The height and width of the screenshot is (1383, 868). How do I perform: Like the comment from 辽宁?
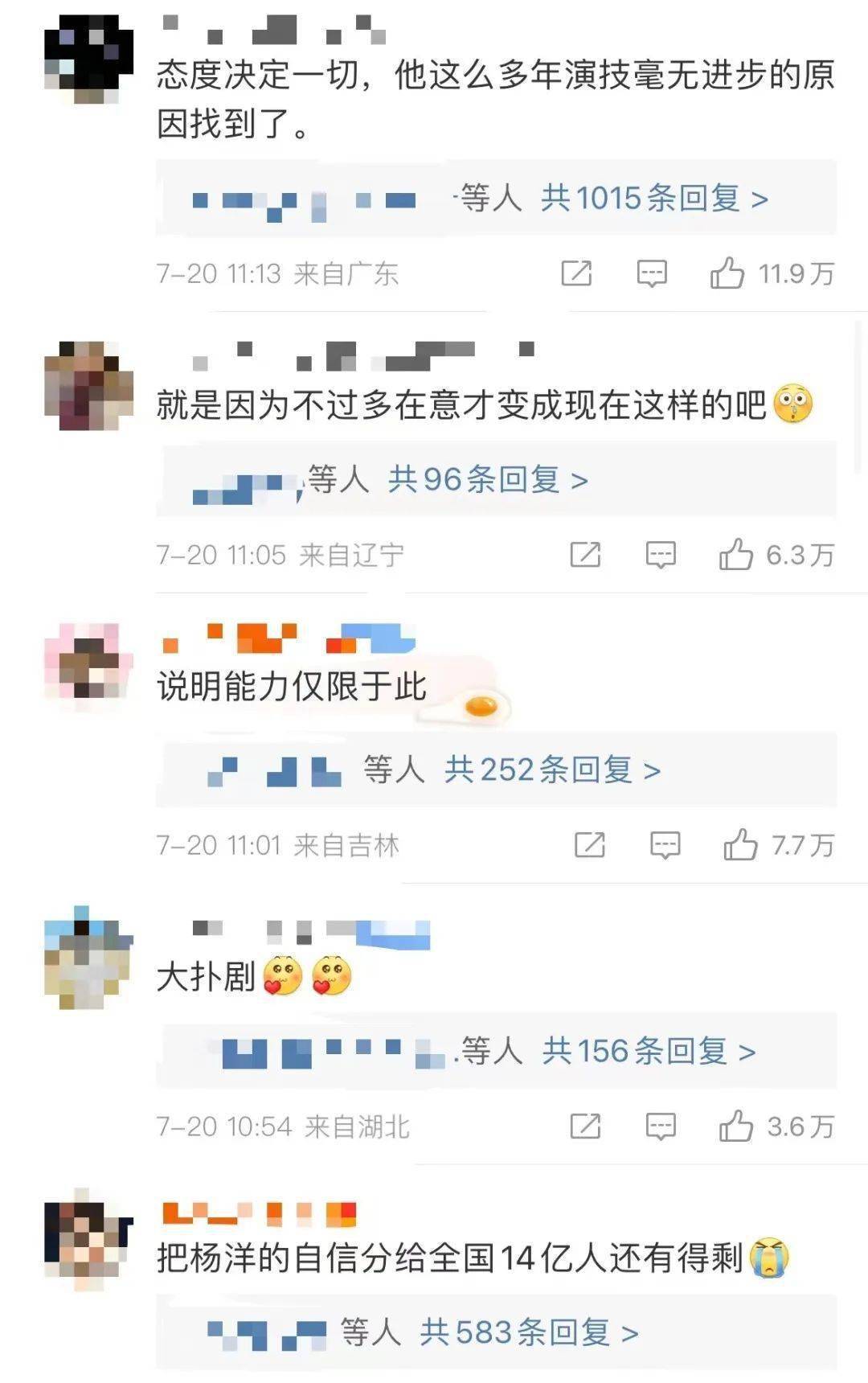point(736,555)
